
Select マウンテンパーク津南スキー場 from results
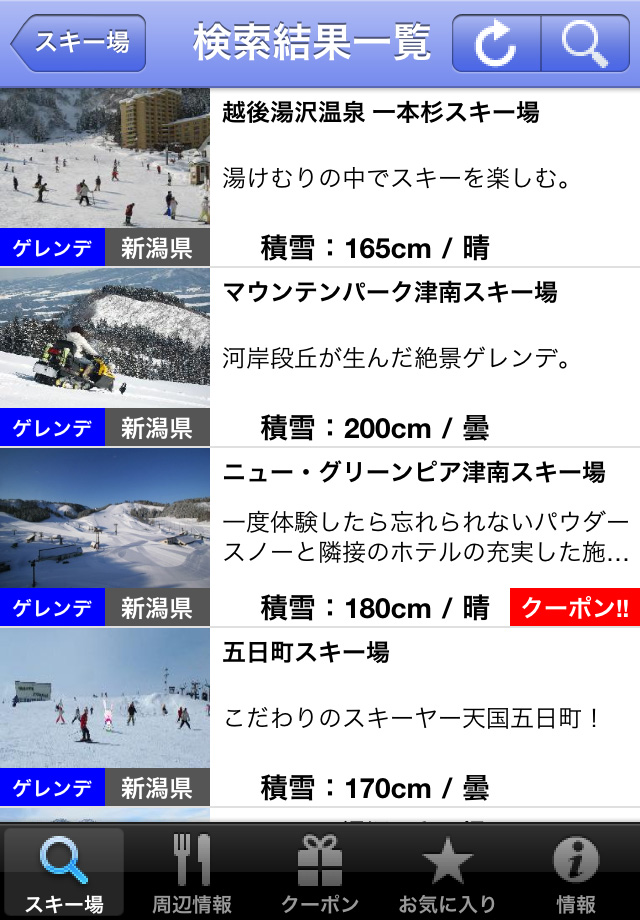(x=389, y=293)
